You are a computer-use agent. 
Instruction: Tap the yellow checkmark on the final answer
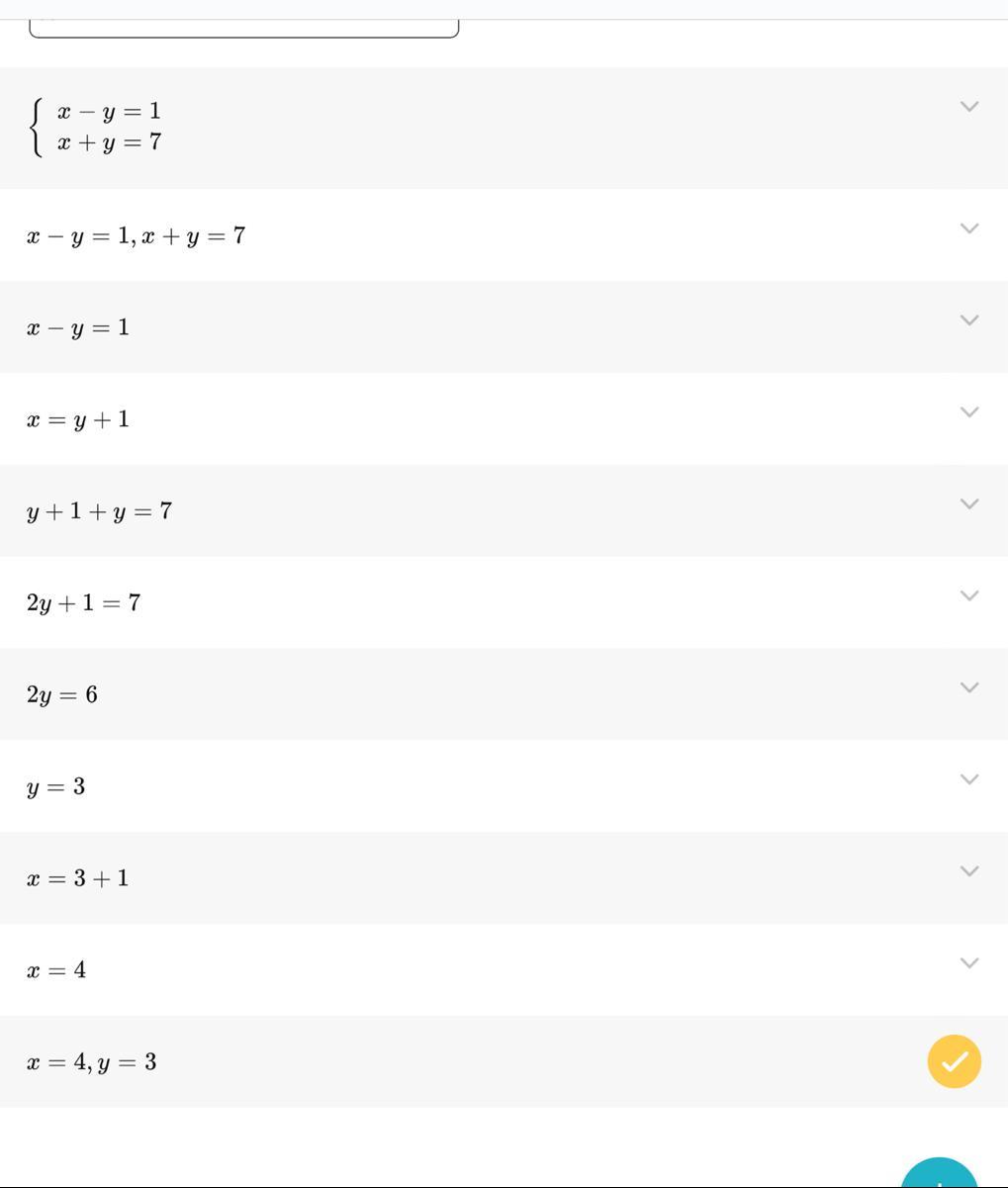(x=955, y=1061)
